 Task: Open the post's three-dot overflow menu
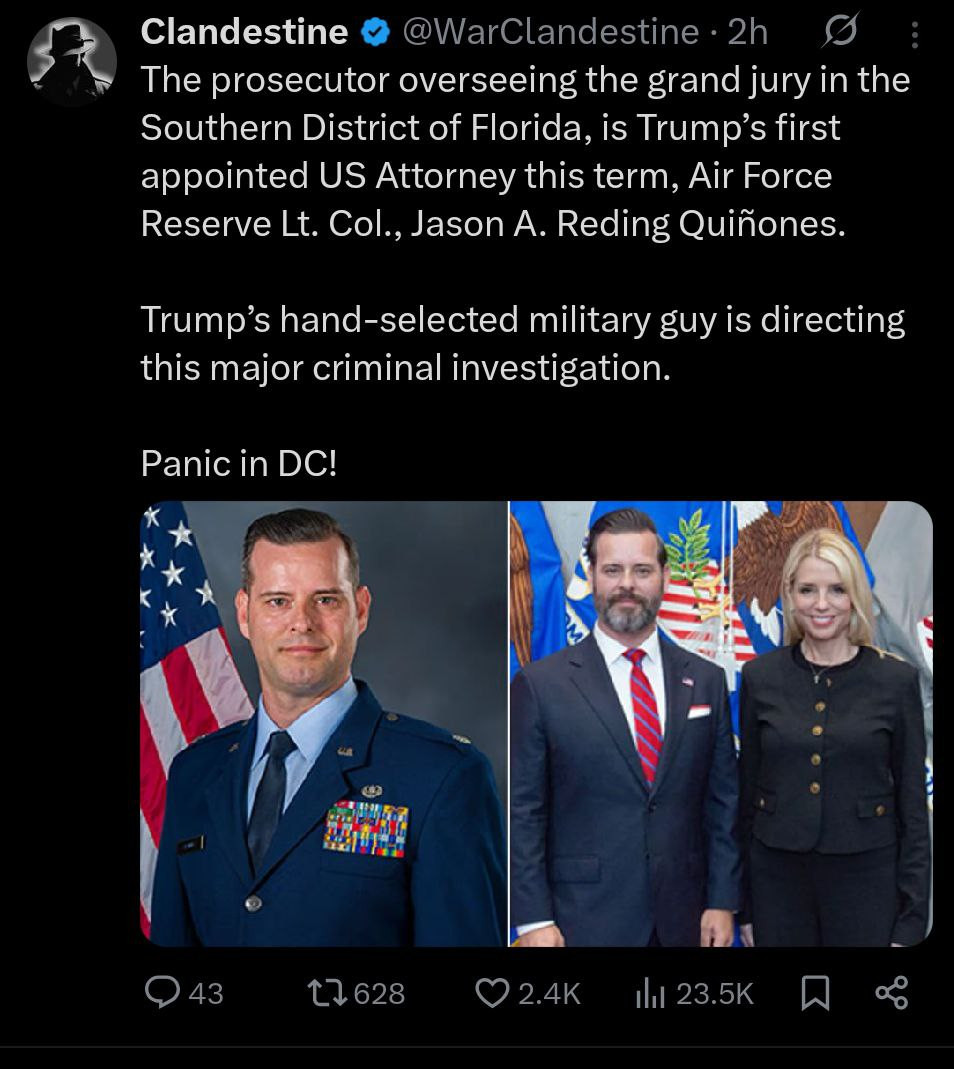[913, 36]
